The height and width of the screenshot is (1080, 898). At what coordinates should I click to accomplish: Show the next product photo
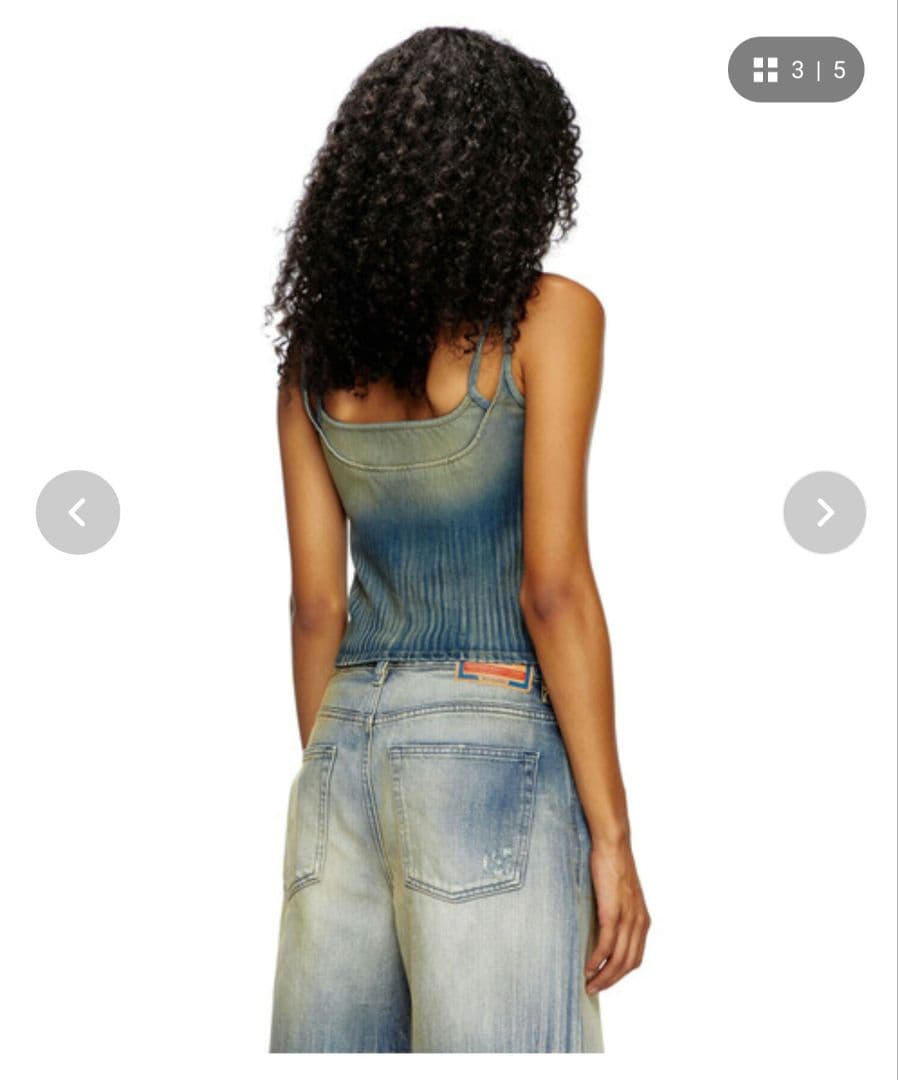[x=824, y=512]
